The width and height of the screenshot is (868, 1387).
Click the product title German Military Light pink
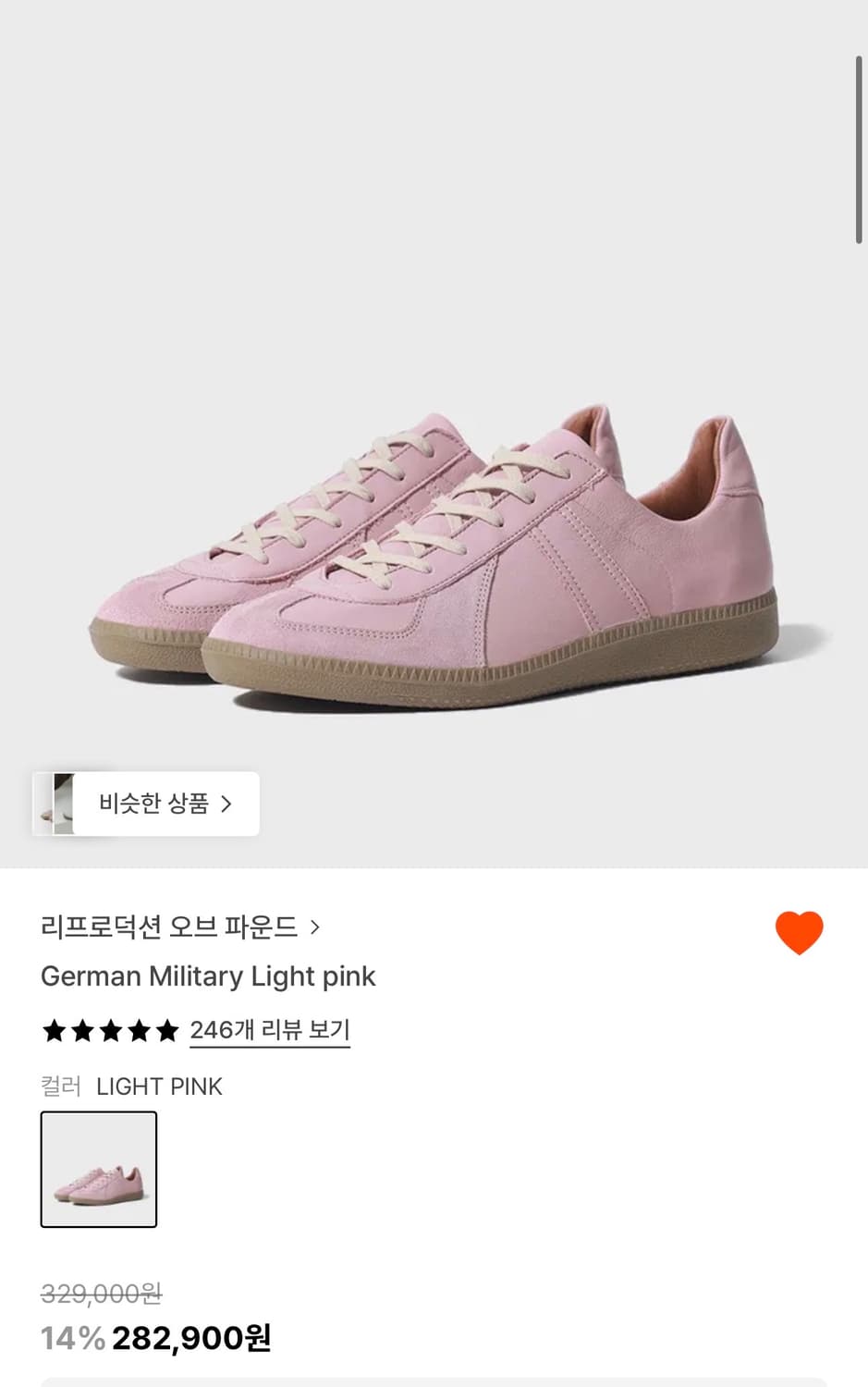208,976
